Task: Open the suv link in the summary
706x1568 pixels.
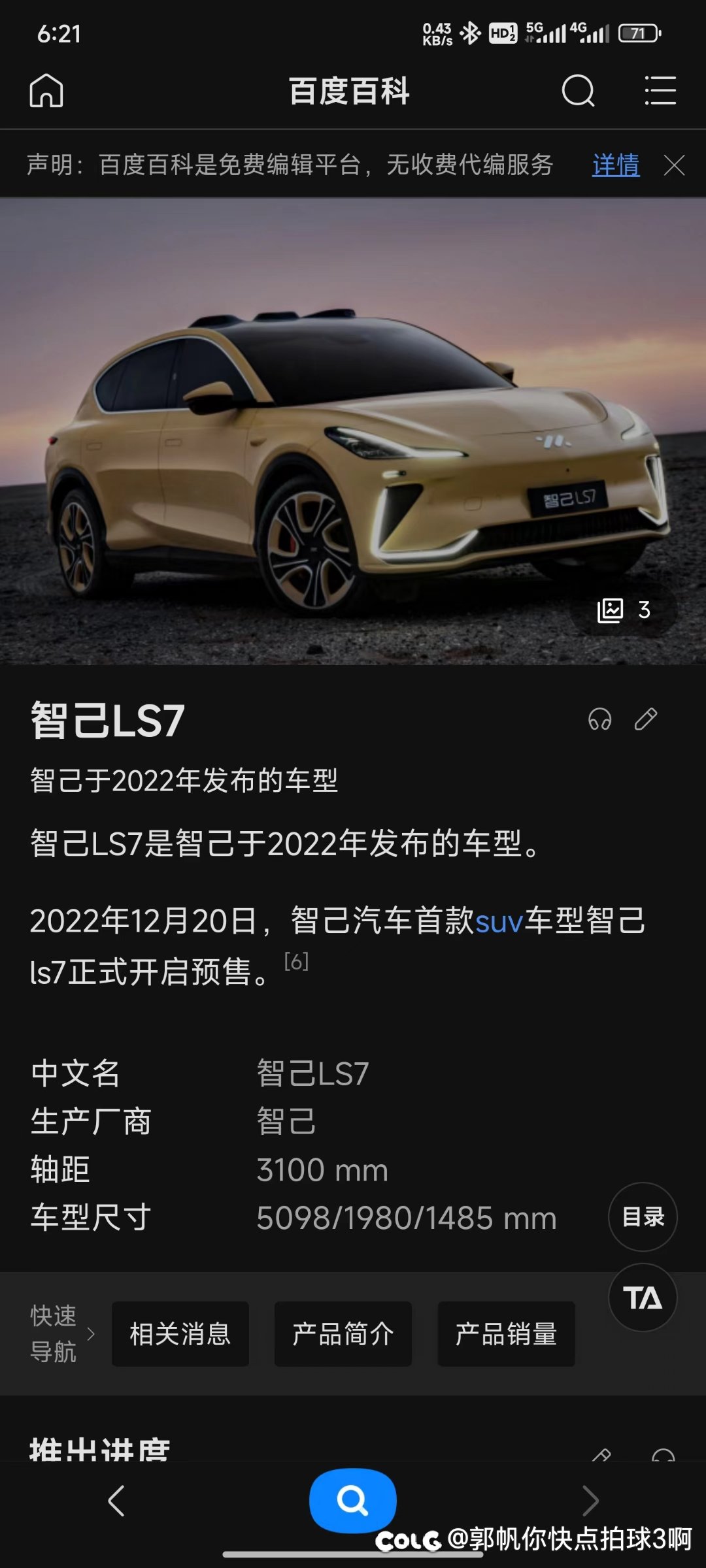Action: point(499,921)
